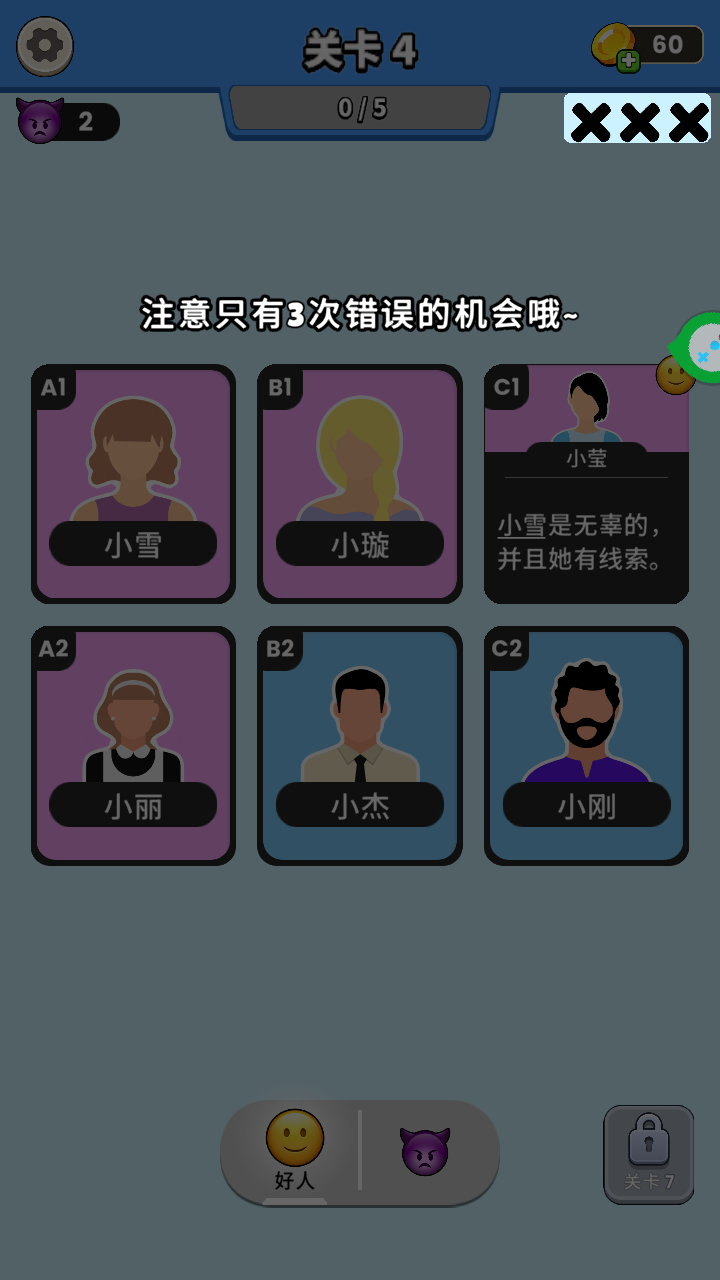Open the green floating game widget

[704, 348]
